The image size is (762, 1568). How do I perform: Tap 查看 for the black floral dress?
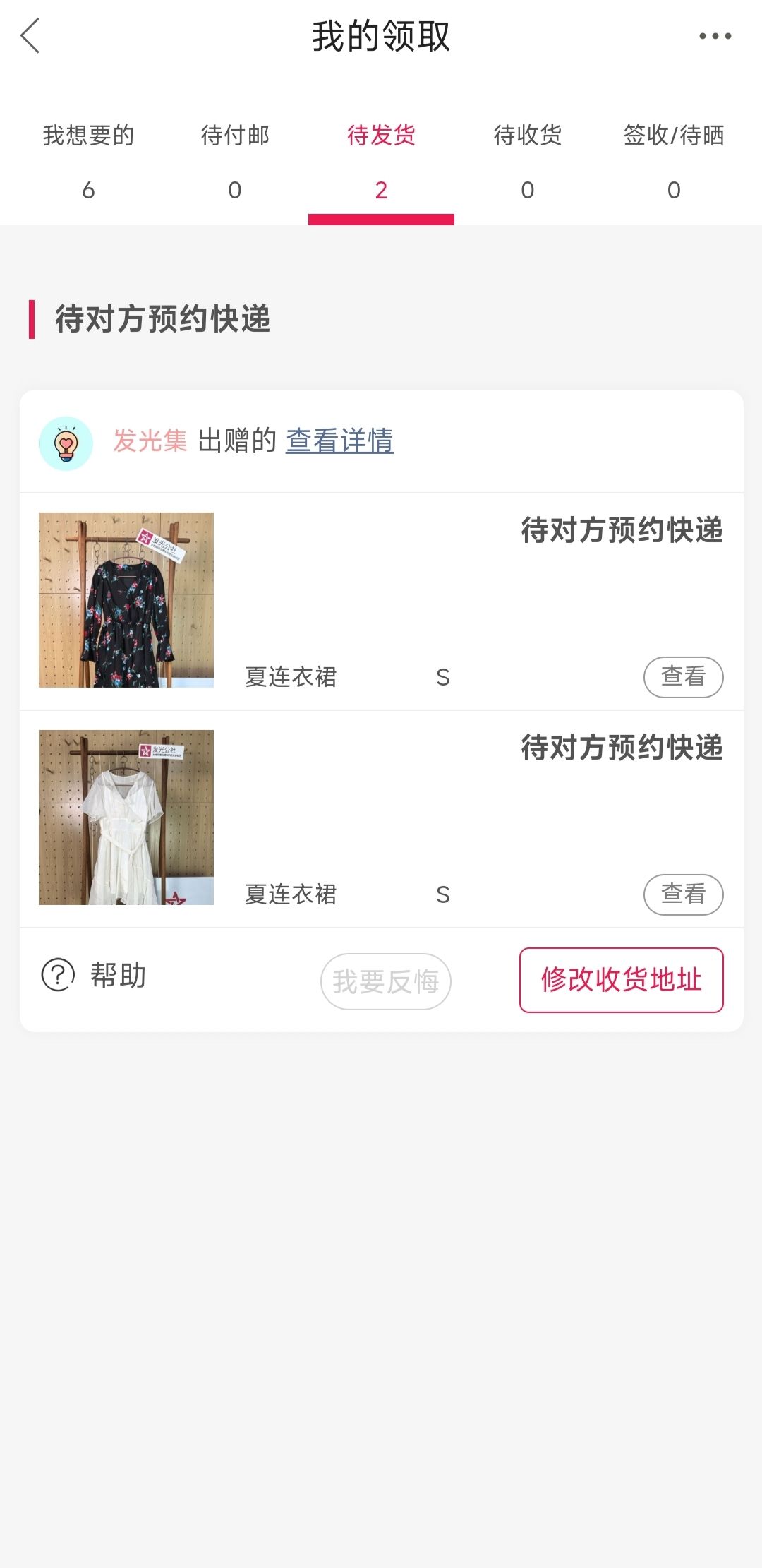click(x=684, y=677)
